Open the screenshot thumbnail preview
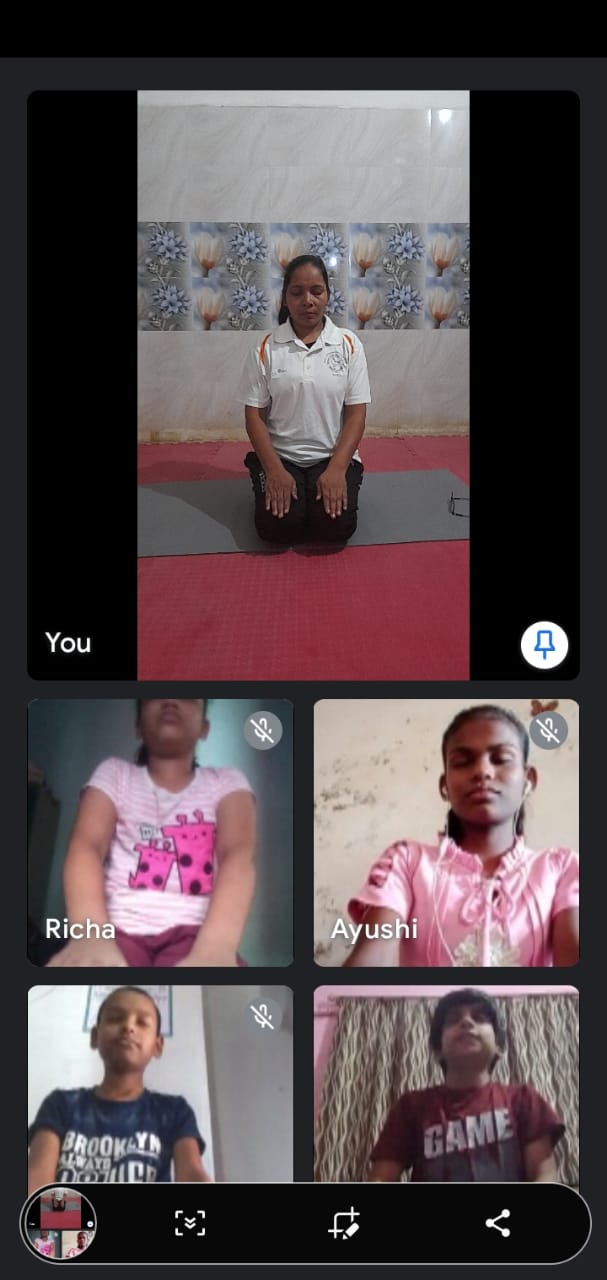Image resolution: width=607 pixels, height=1280 pixels. click(x=59, y=1223)
